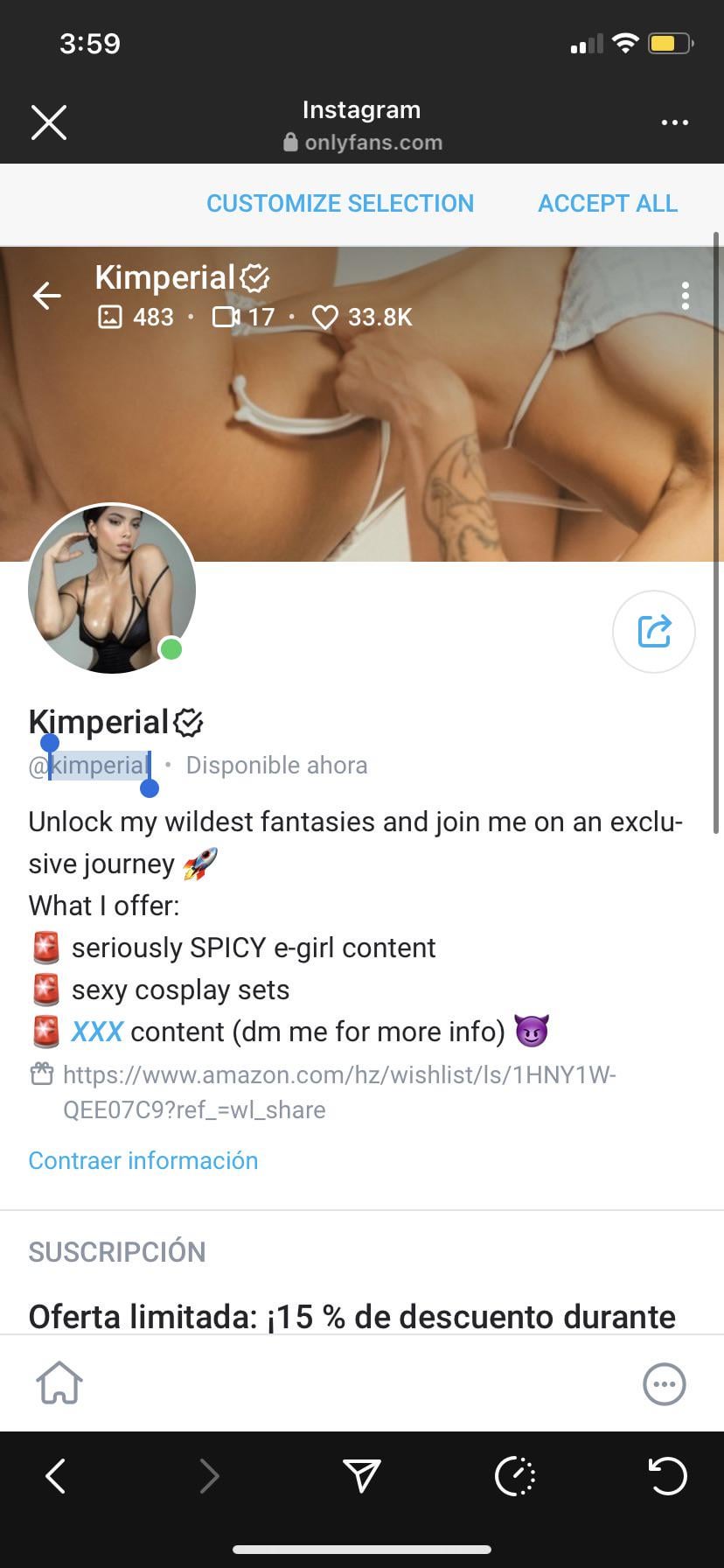Viewport: 724px width, 1568px height.
Task: Go back using the profile header arrow
Action: 47,296
